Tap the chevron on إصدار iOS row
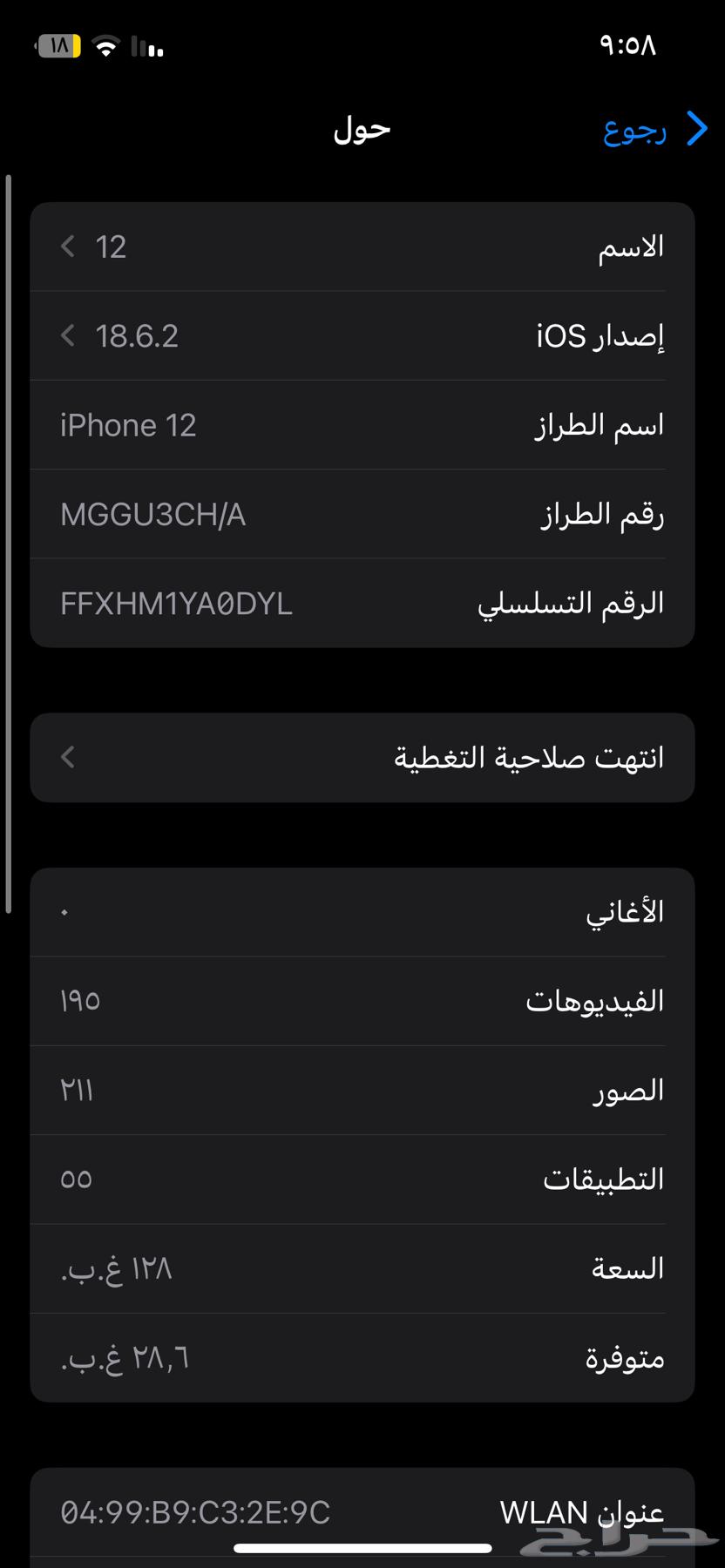Image resolution: width=725 pixels, height=1568 pixels. (67, 335)
